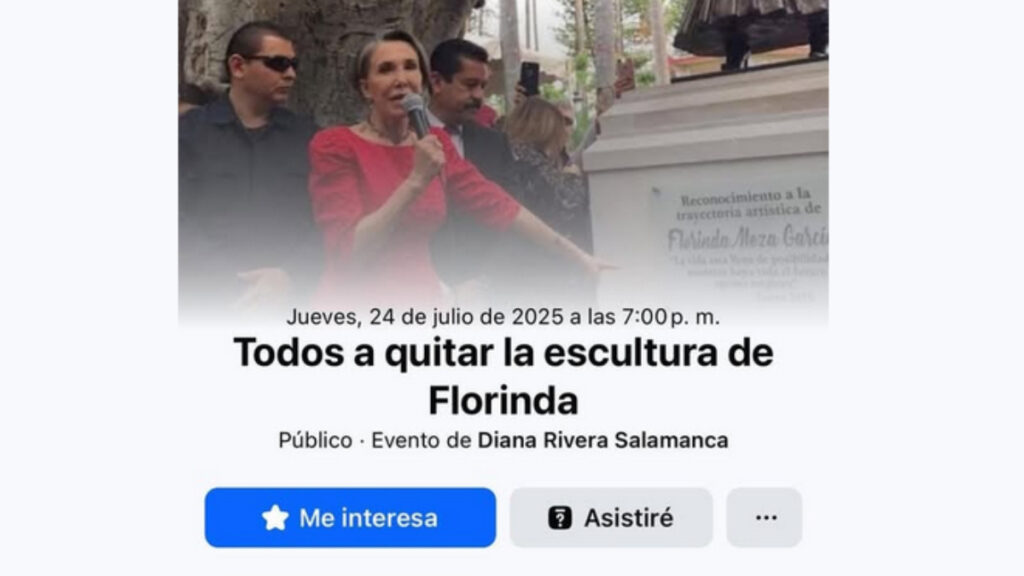
Task: View the event cover photo
Action: click(503, 150)
